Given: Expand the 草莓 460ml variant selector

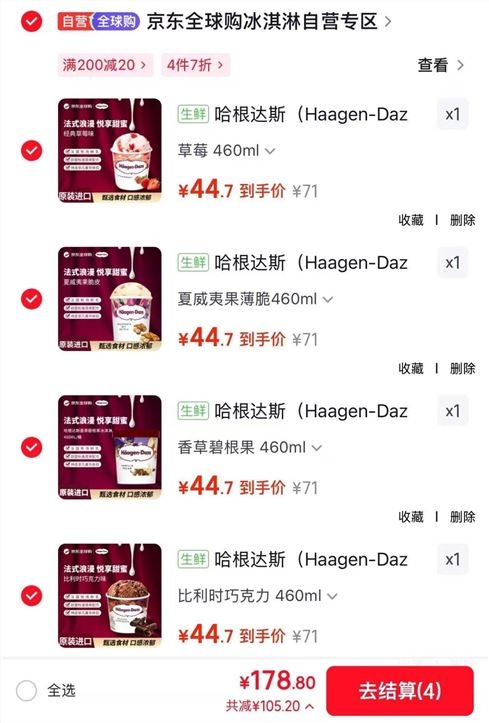Looking at the screenshot, I should point(226,150).
